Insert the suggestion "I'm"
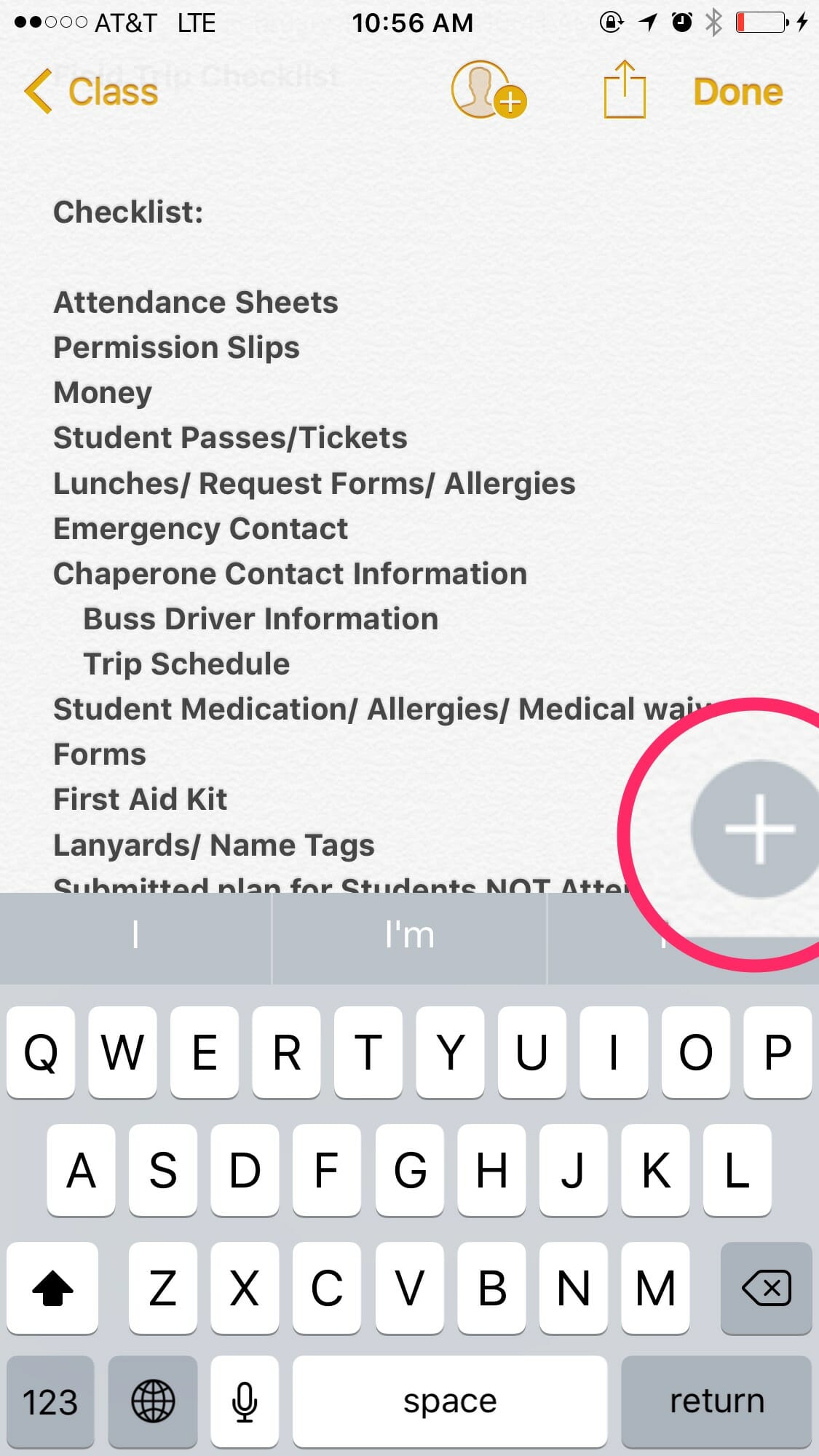 point(409,936)
